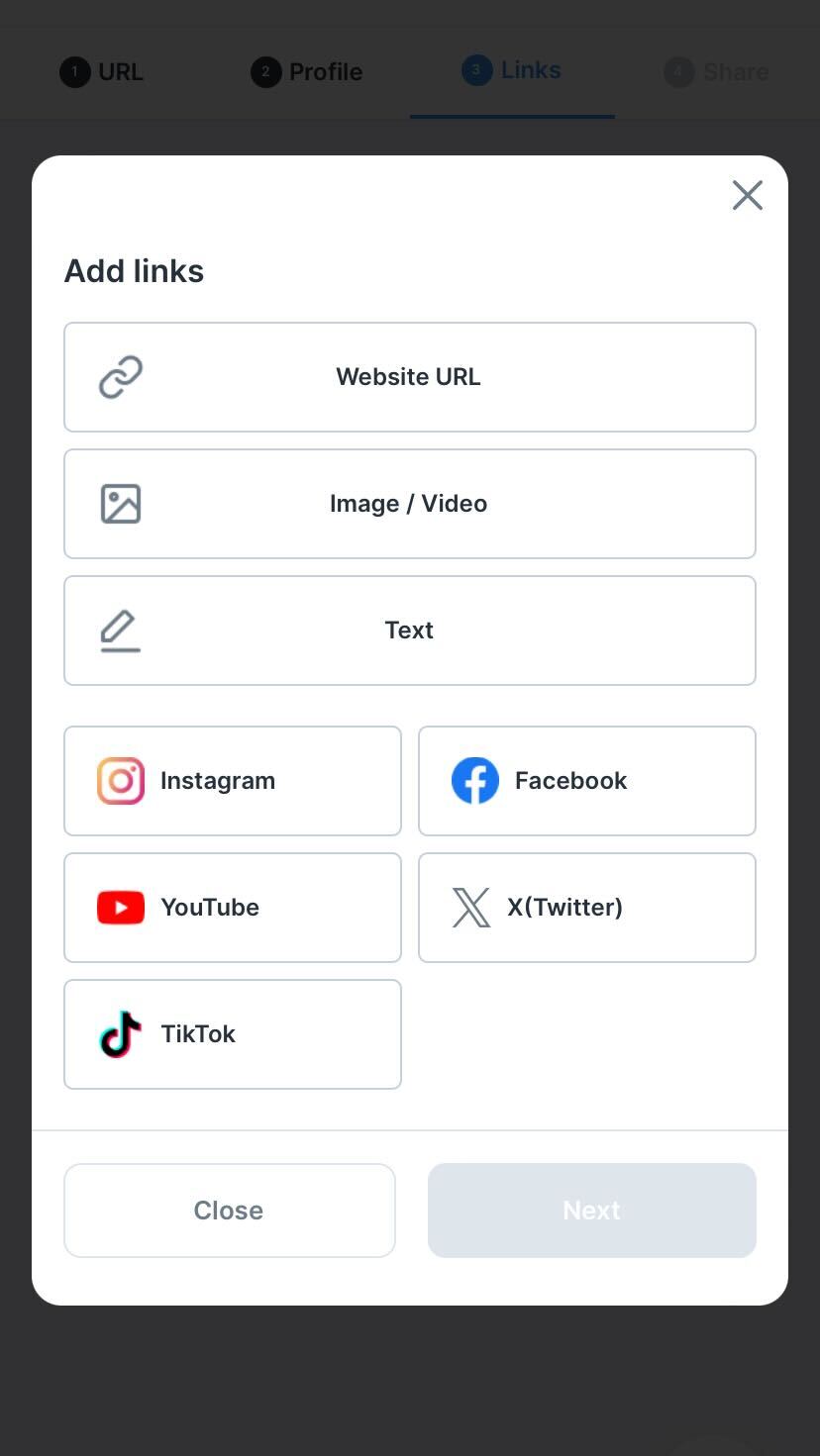Add a YouTube link
This screenshot has width=820, height=1456.
(233, 908)
